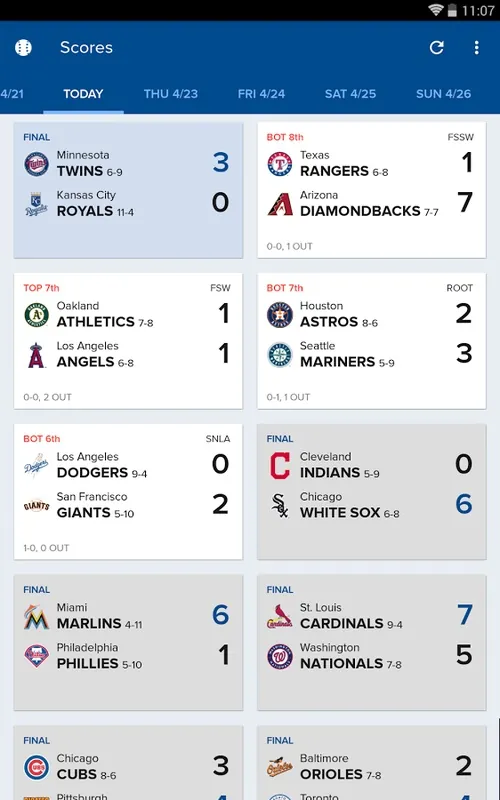Open the Twins vs Royals game
Image resolution: width=500 pixels, height=800 pixels.
click(128, 190)
